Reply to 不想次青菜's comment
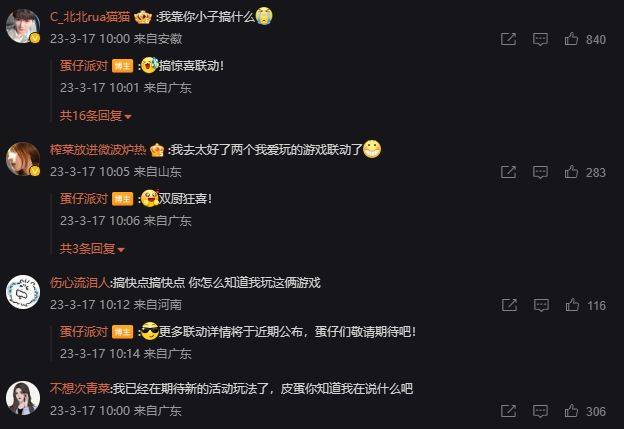Screen dimensions: 624x429 [540, 411]
